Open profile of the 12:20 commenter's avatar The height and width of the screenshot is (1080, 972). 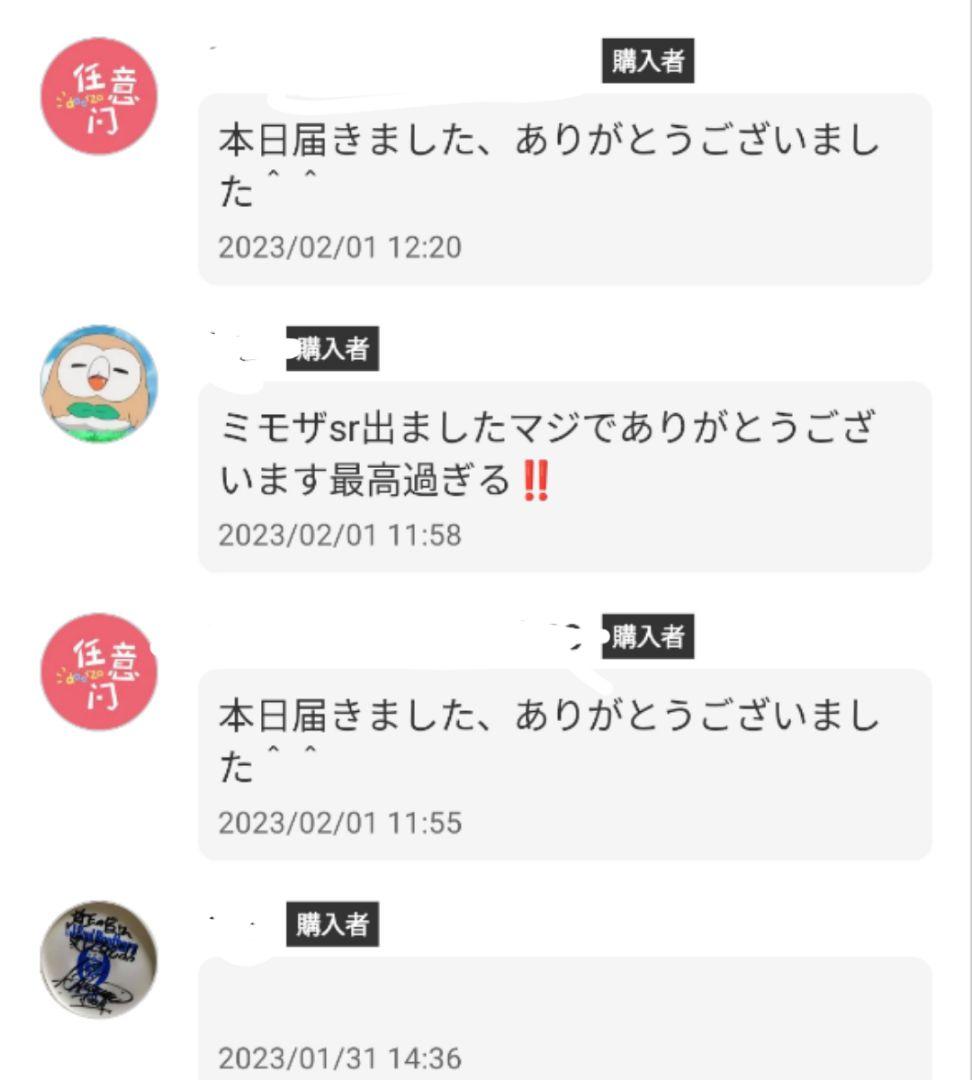coord(99,96)
